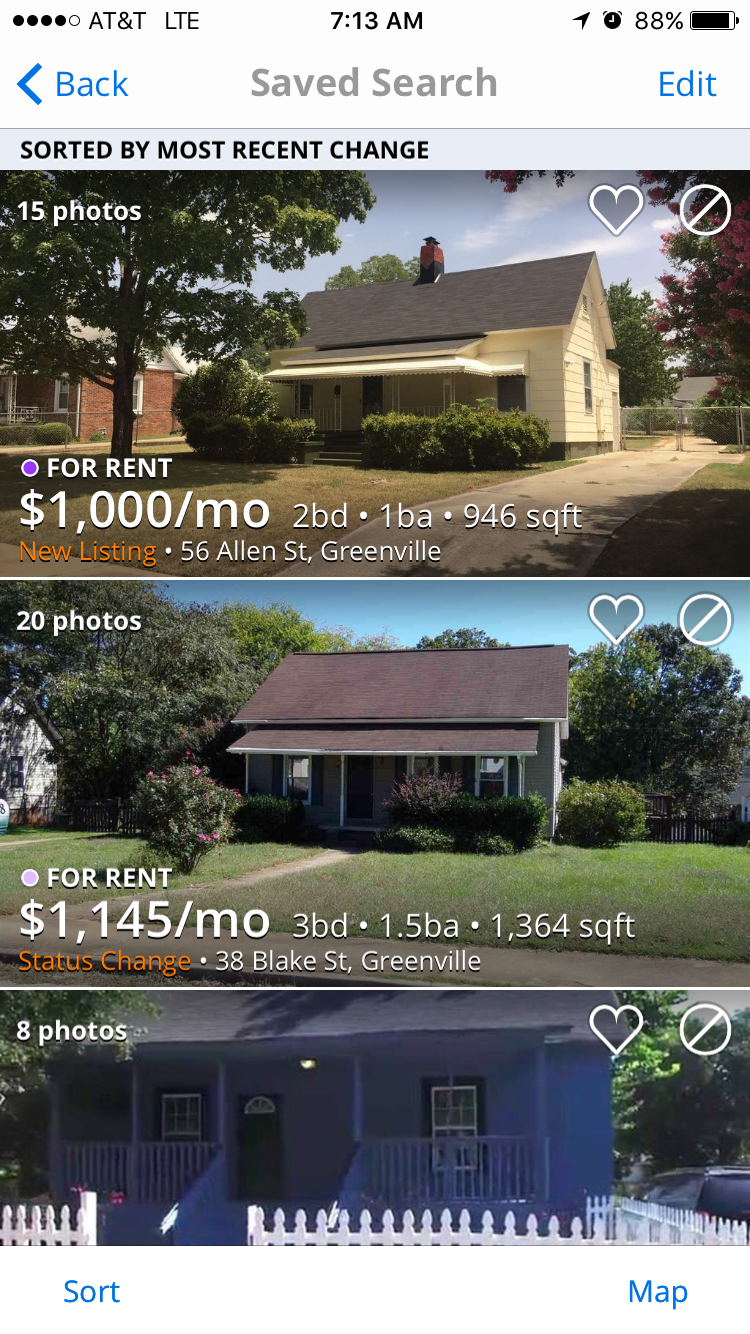Image resolution: width=750 pixels, height=1334 pixels.
Task: Hide the 56 Allen St listing
Action: [x=705, y=211]
